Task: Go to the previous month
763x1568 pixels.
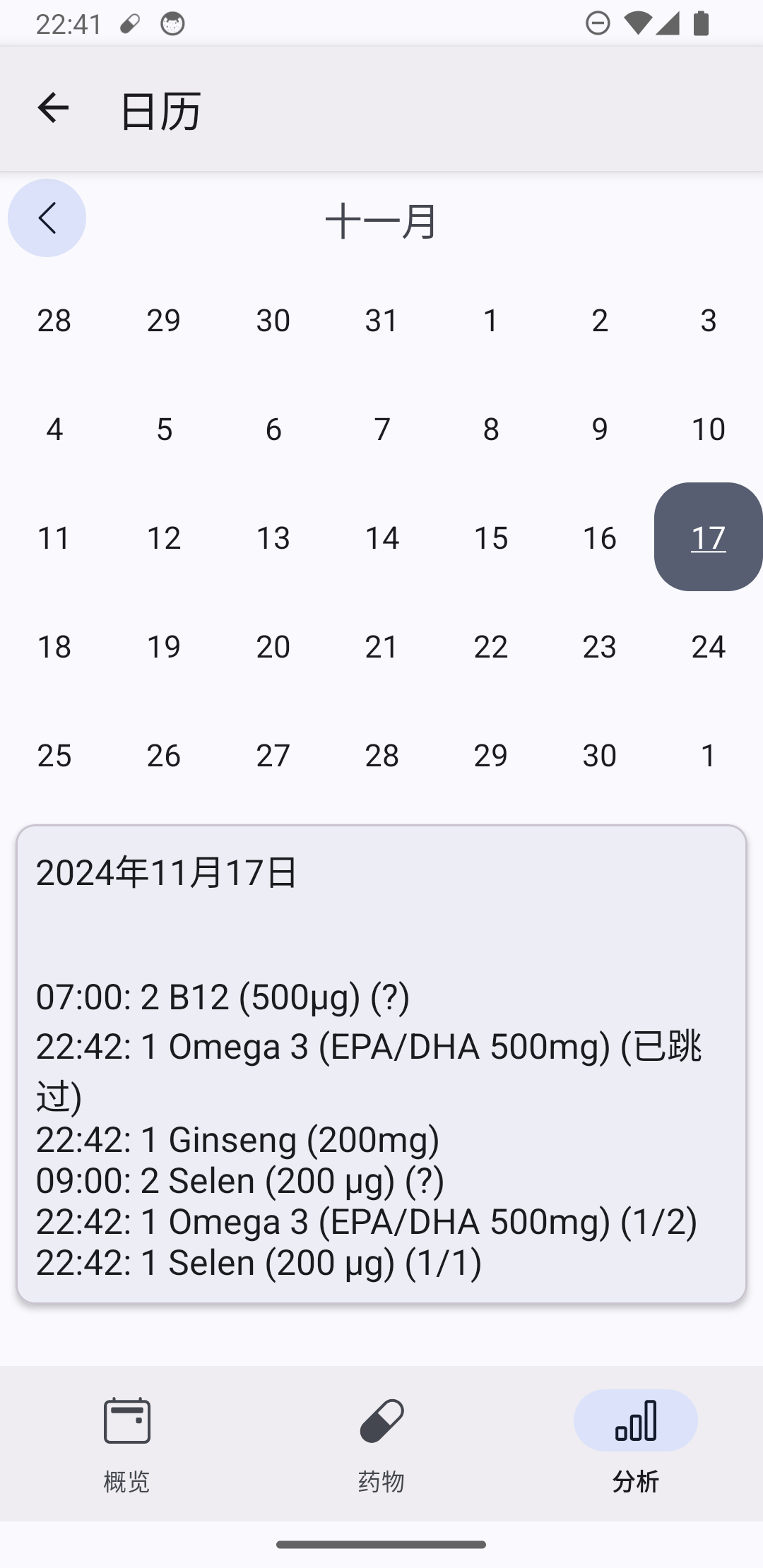Action: coord(47,218)
